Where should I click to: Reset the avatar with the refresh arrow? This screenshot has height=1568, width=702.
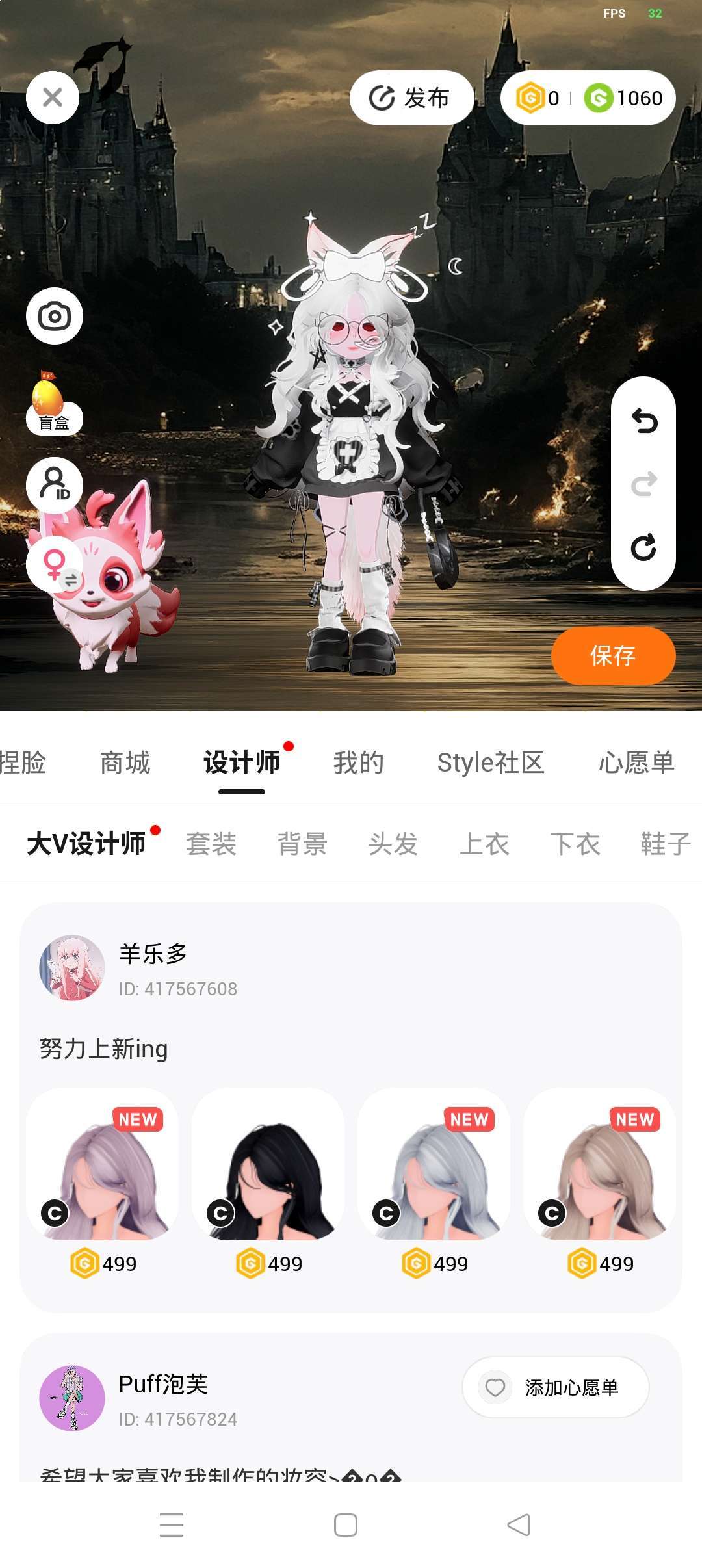point(643,547)
